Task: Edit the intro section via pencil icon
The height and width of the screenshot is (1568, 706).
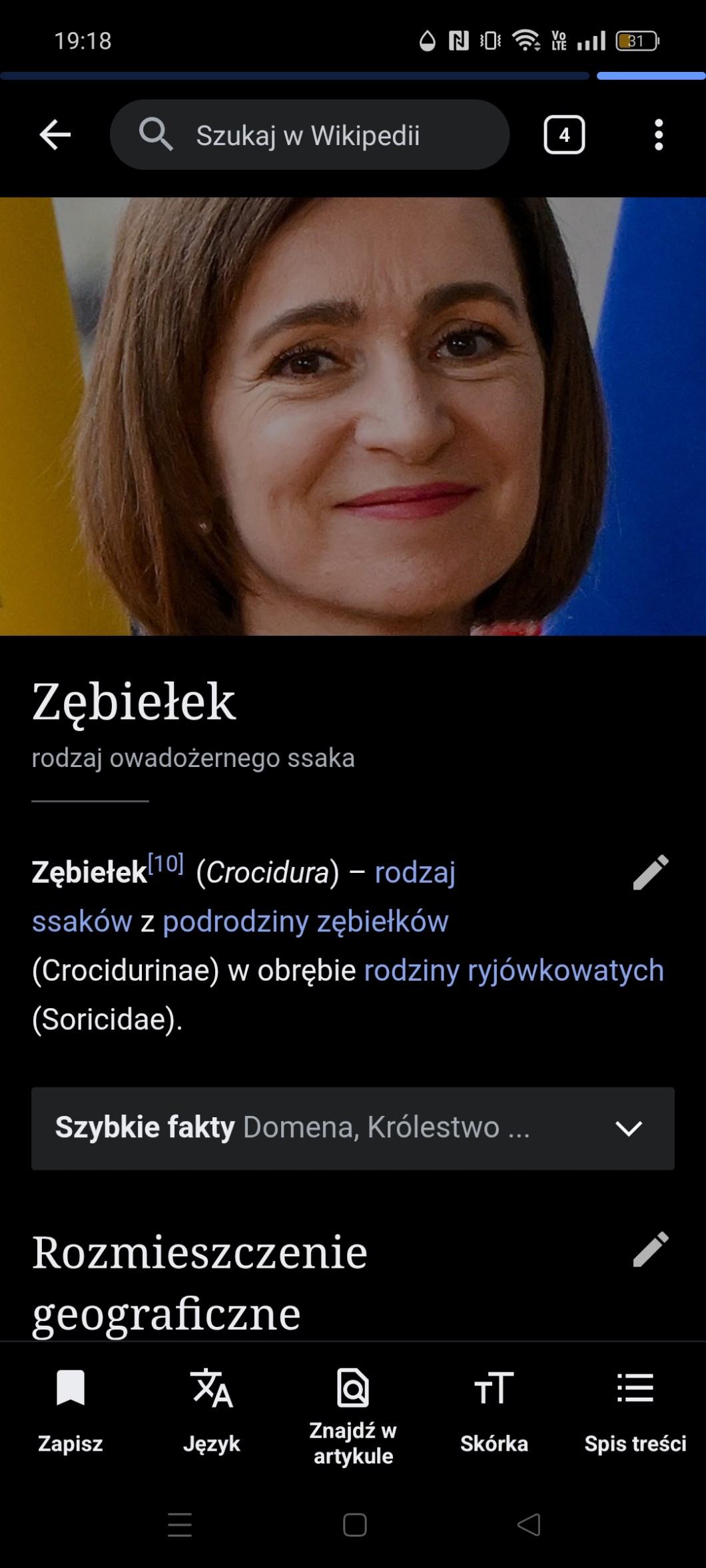Action: pyautogui.click(x=650, y=872)
